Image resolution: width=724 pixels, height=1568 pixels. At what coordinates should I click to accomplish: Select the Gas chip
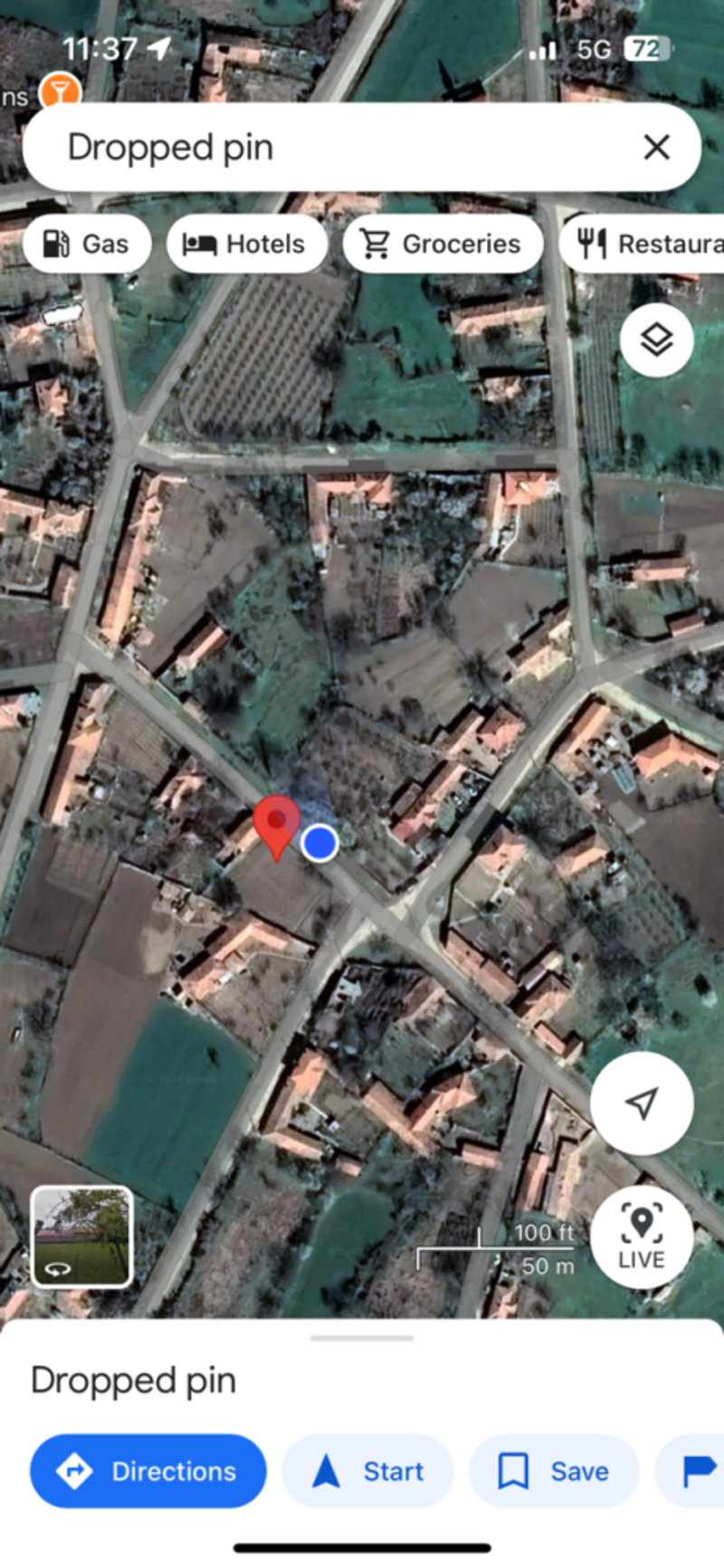87,244
